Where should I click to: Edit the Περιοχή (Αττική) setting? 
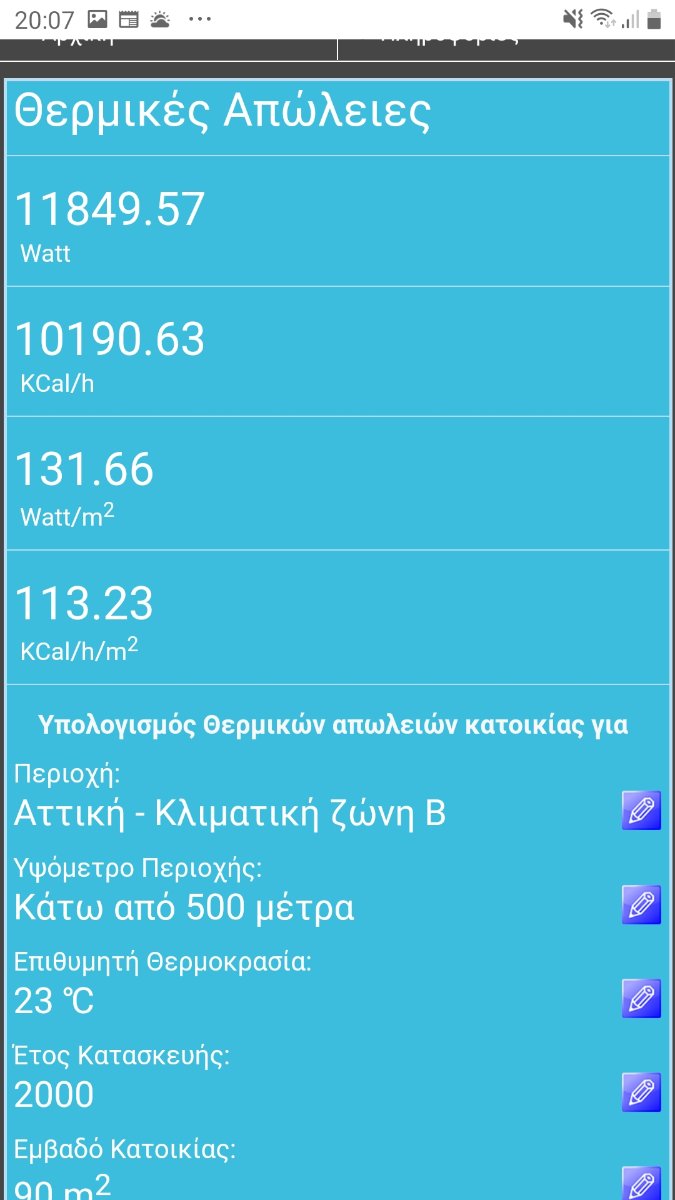point(641,810)
